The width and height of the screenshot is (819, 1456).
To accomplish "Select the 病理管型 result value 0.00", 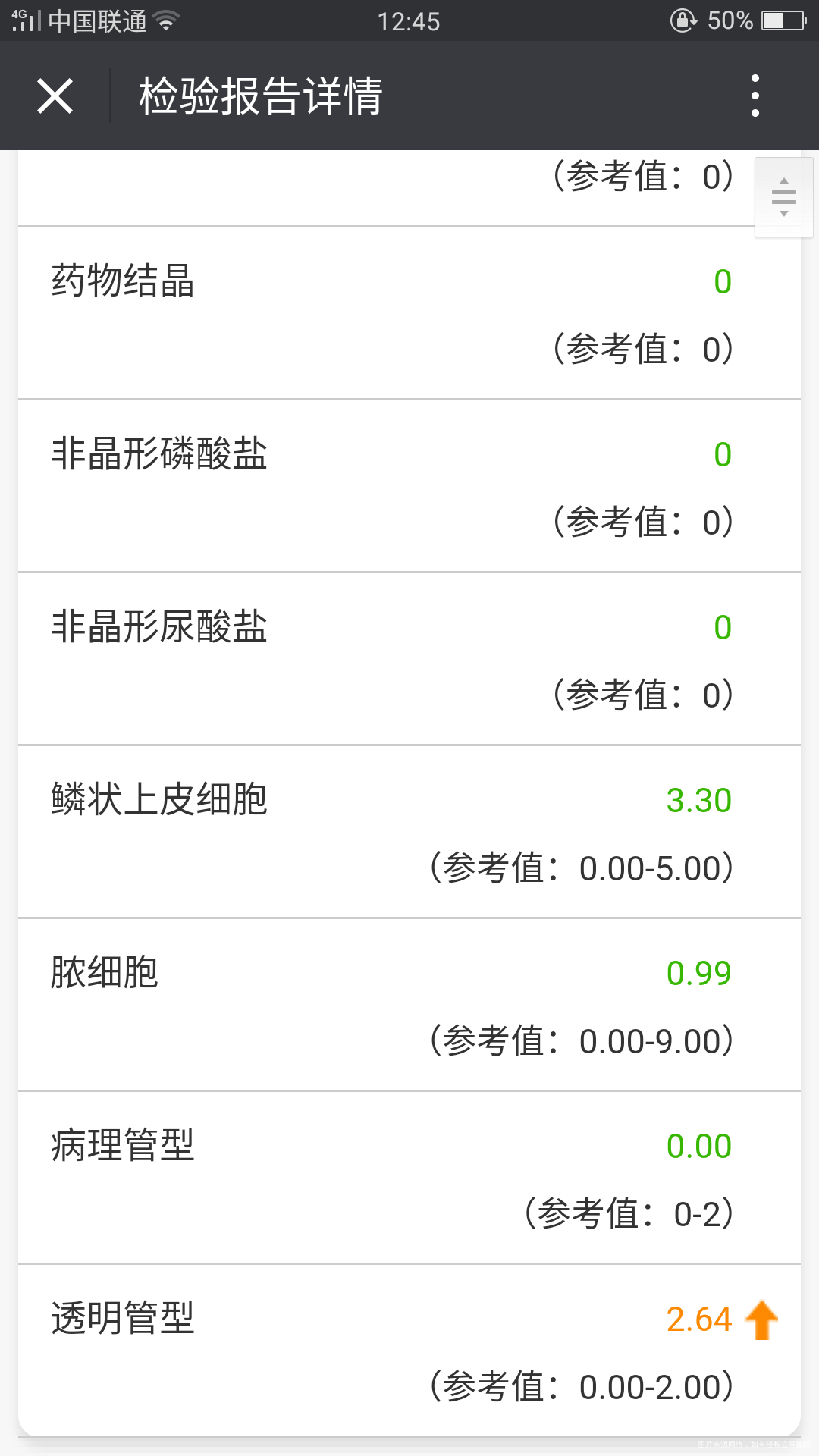I will (x=699, y=1145).
